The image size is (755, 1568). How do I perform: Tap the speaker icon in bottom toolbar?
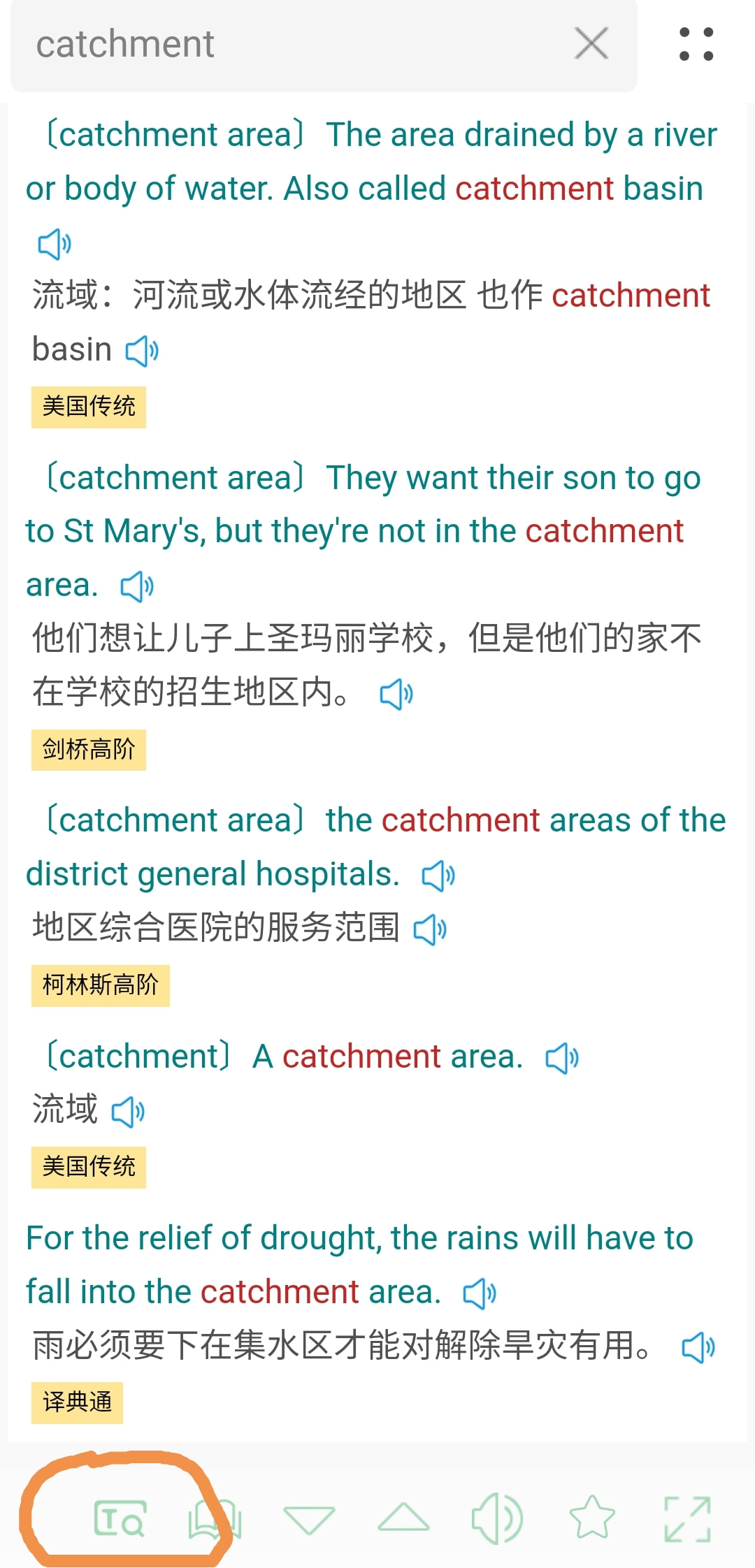pyautogui.click(x=497, y=1518)
